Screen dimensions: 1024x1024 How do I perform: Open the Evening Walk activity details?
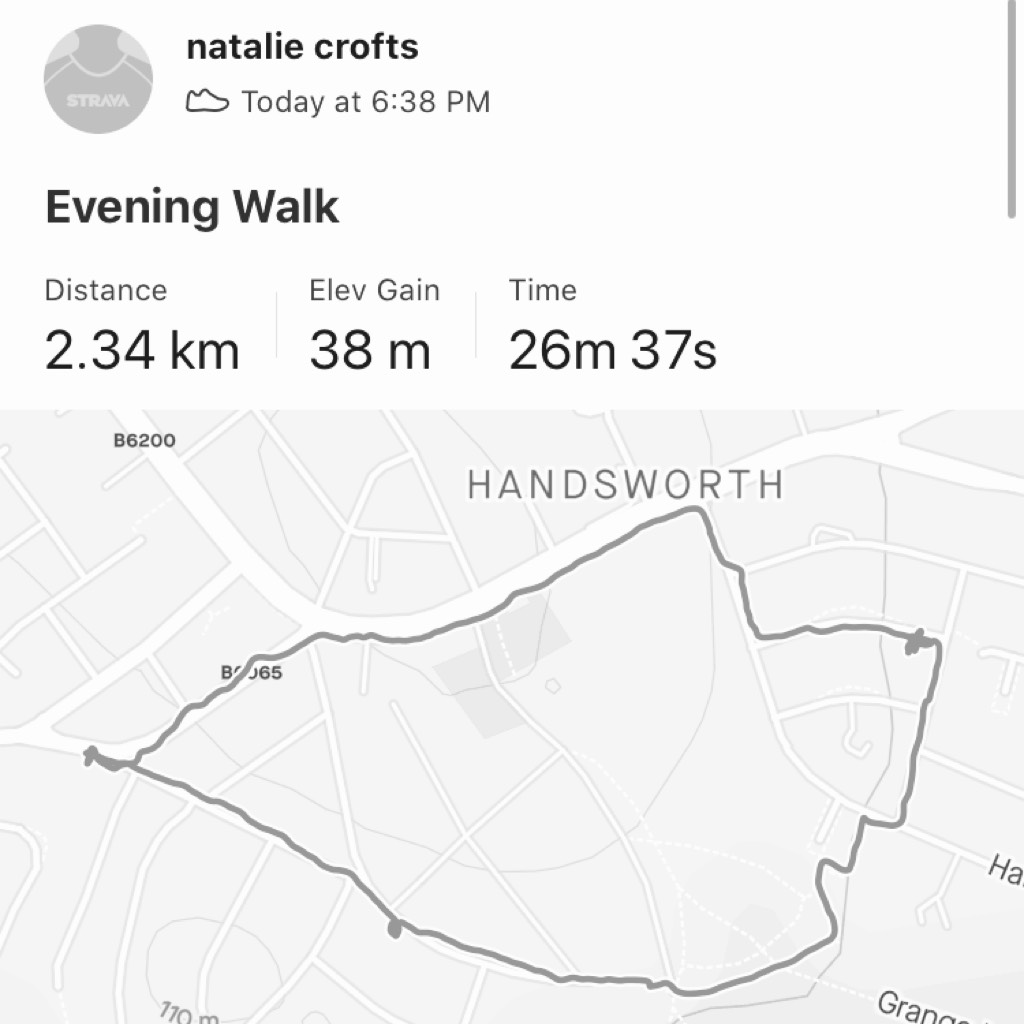(x=192, y=207)
